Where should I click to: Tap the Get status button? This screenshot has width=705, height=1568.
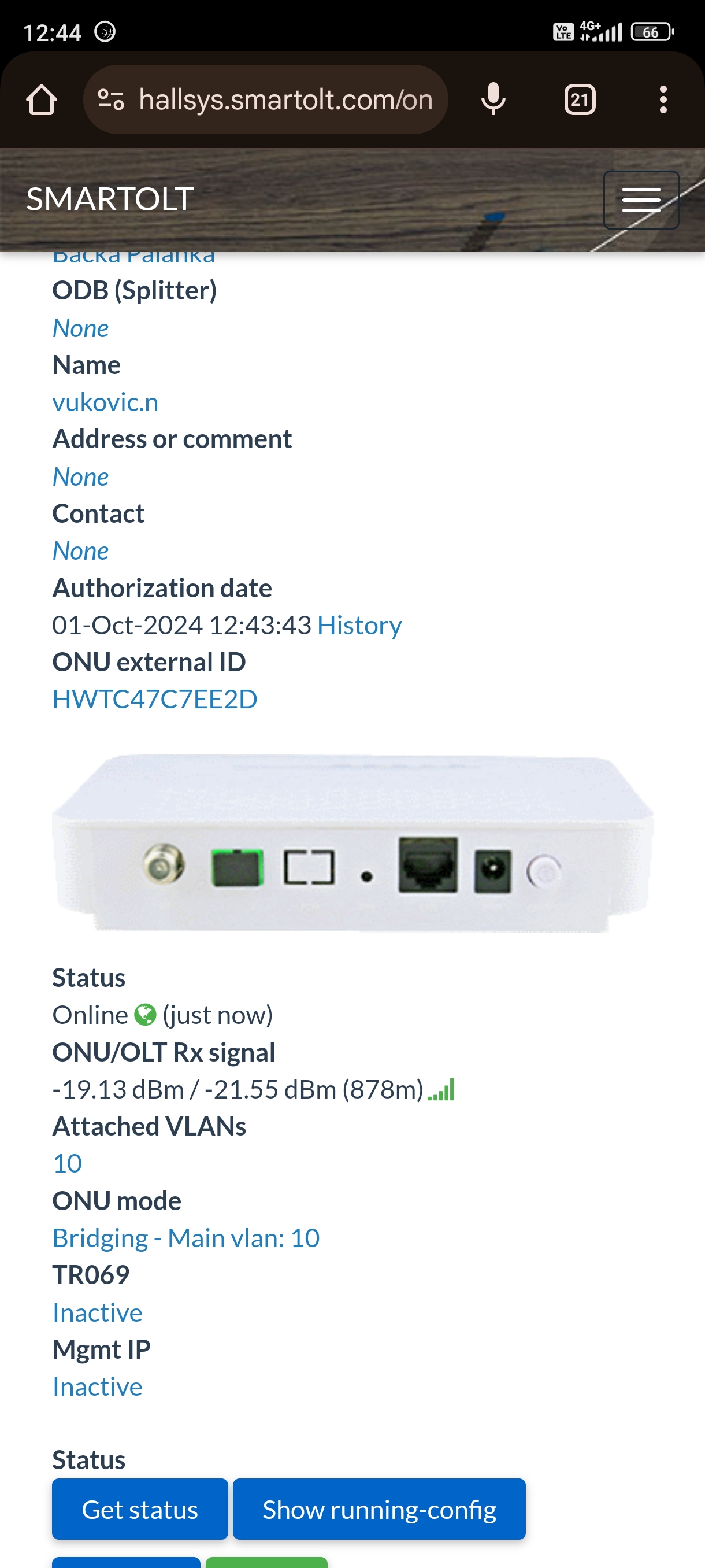point(139,1509)
